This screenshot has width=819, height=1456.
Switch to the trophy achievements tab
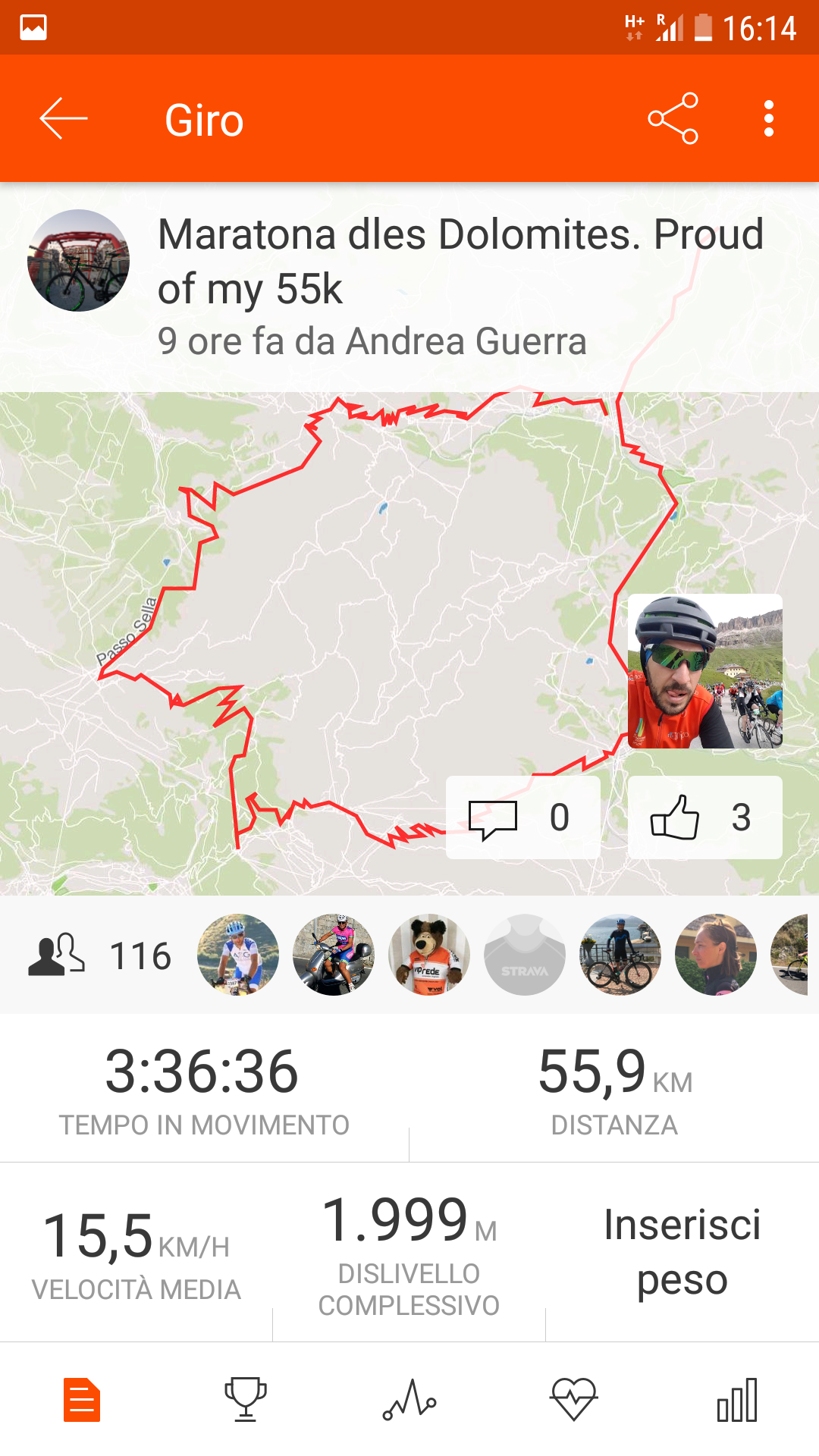click(x=246, y=1399)
